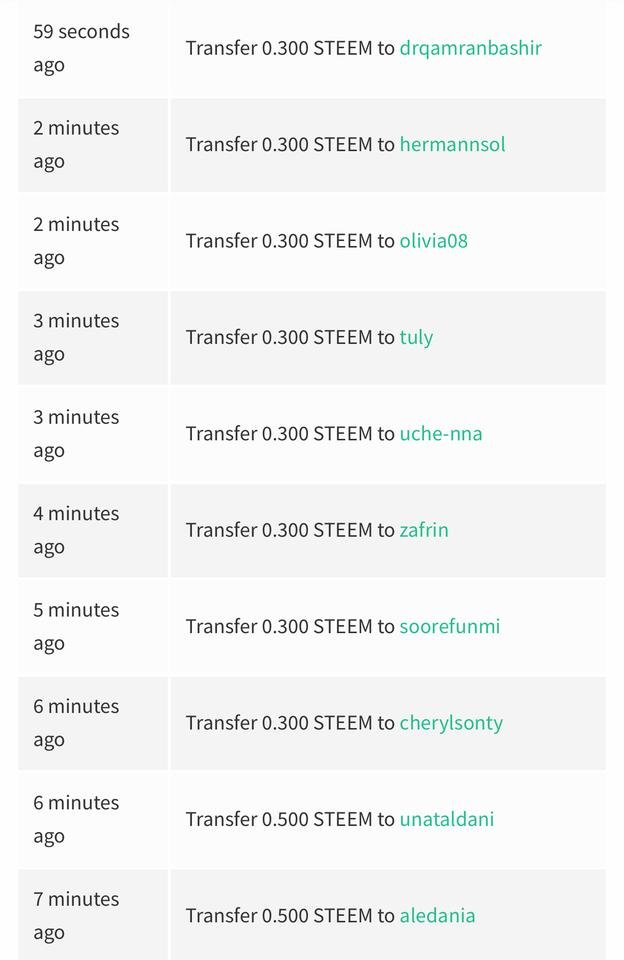Visit hermannsol's profile link

point(452,144)
